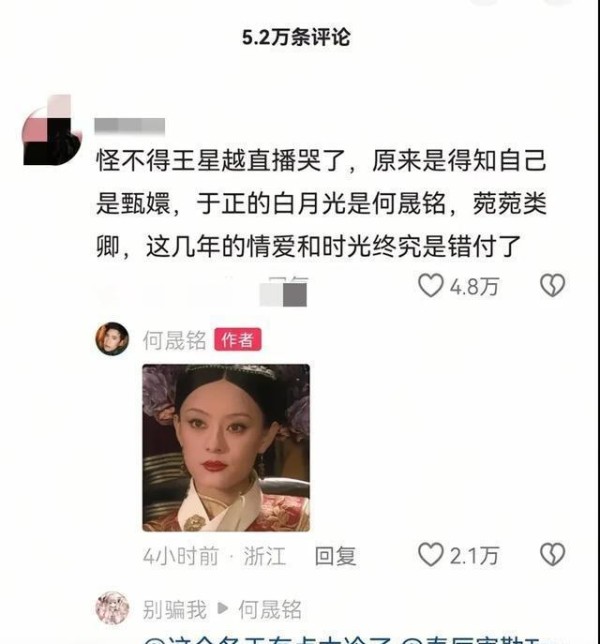Like 何晟铭's reply with 2.1万 likes
Image resolution: width=600 pixels, height=644 pixels.
[x=430, y=555]
